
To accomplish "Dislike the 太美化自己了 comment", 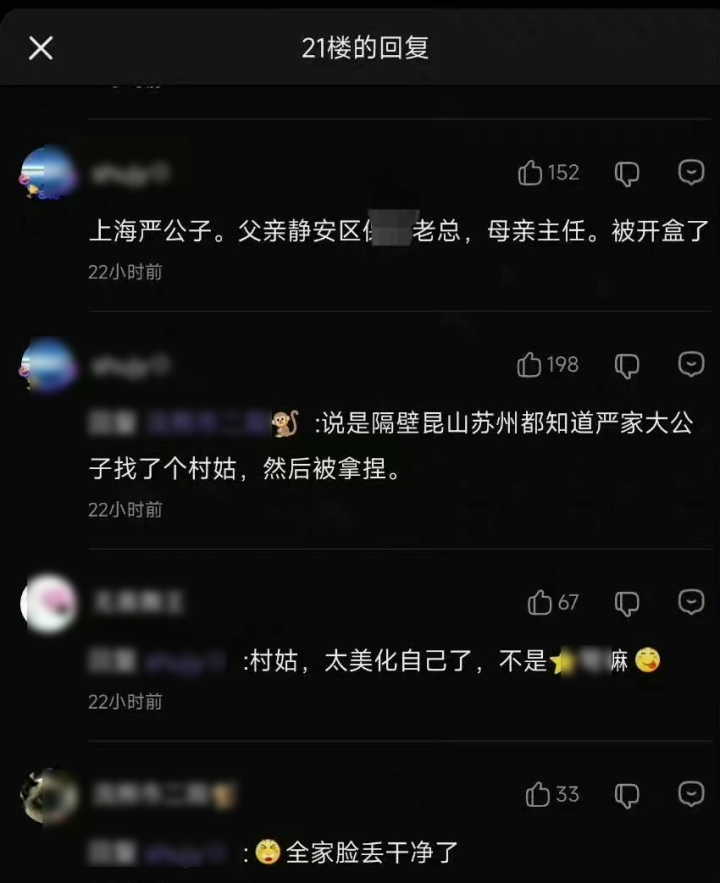I will point(627,602).
